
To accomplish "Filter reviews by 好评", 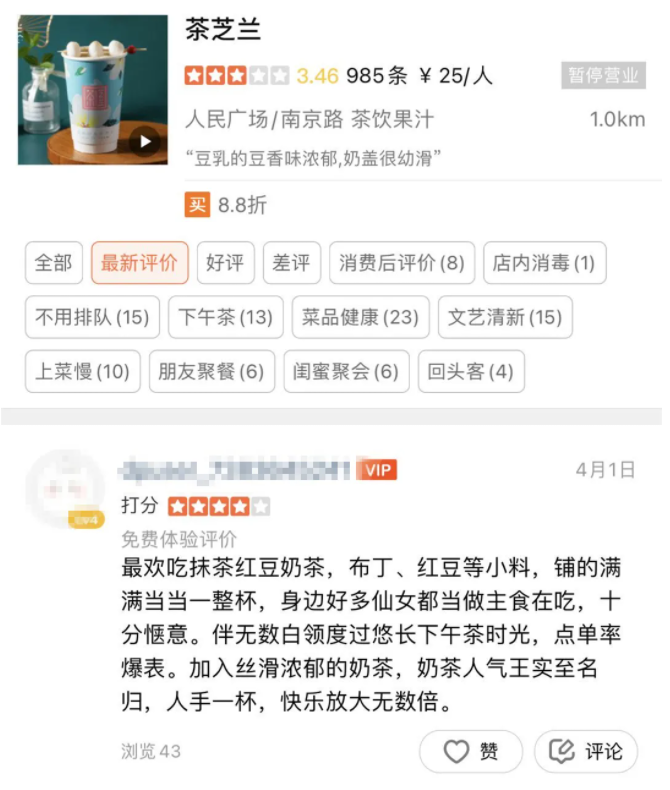I will pyautogui.click(x=225, y=263).
